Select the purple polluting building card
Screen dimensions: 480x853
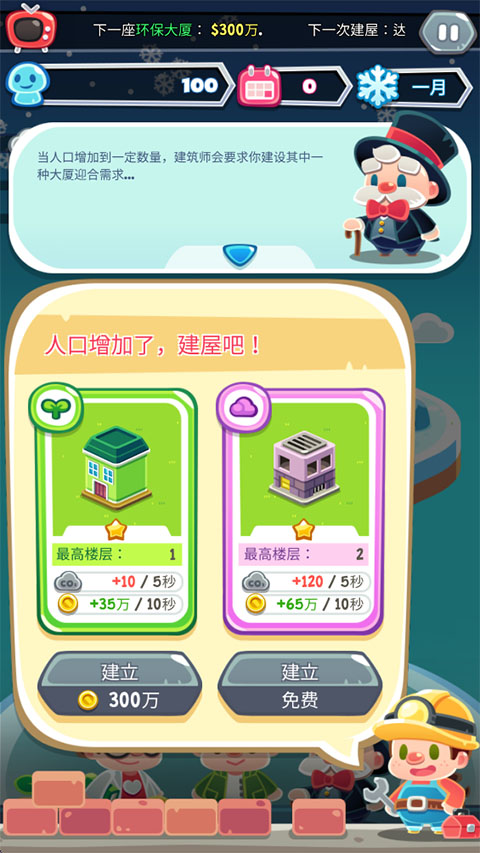click(x=303, y=509)
